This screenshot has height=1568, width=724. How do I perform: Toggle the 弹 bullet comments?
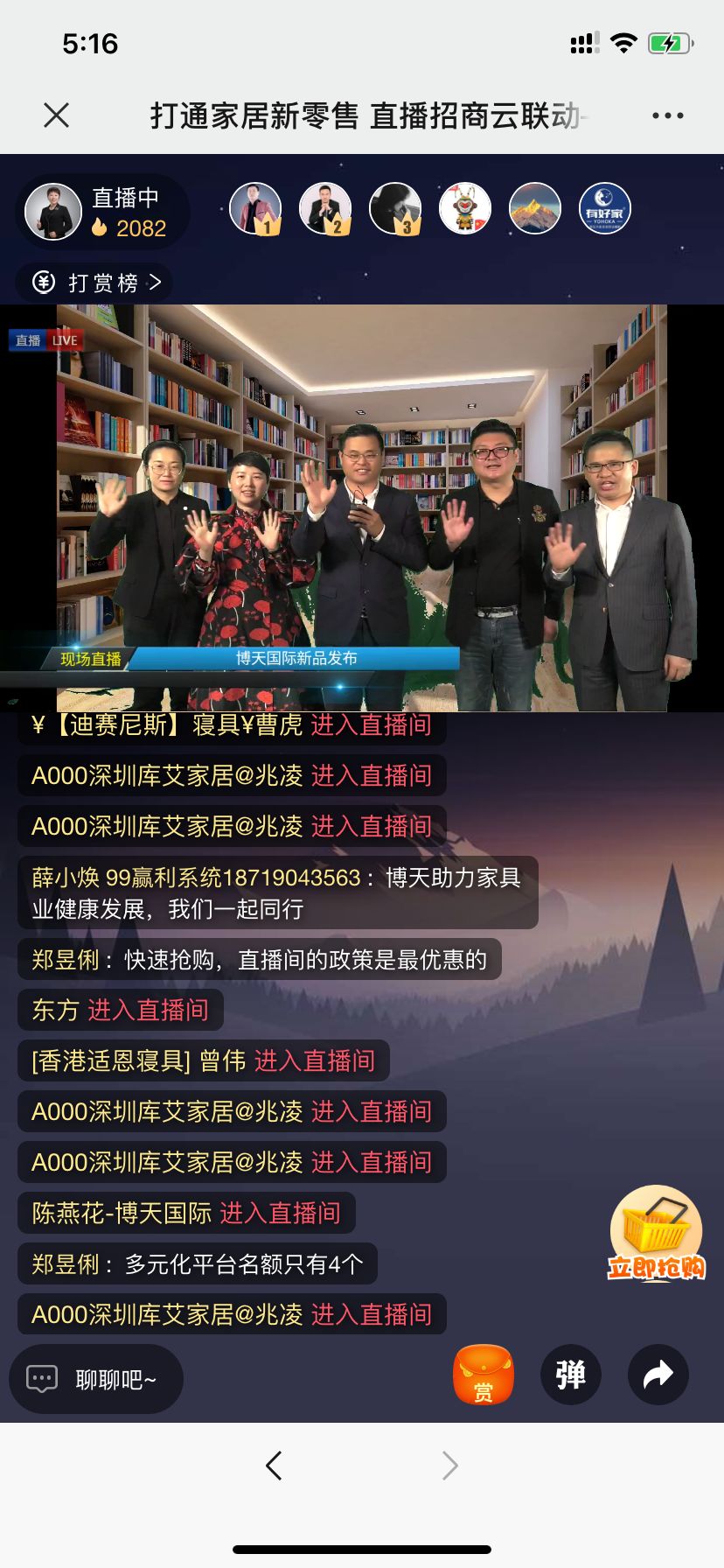tap(570, 1375)
